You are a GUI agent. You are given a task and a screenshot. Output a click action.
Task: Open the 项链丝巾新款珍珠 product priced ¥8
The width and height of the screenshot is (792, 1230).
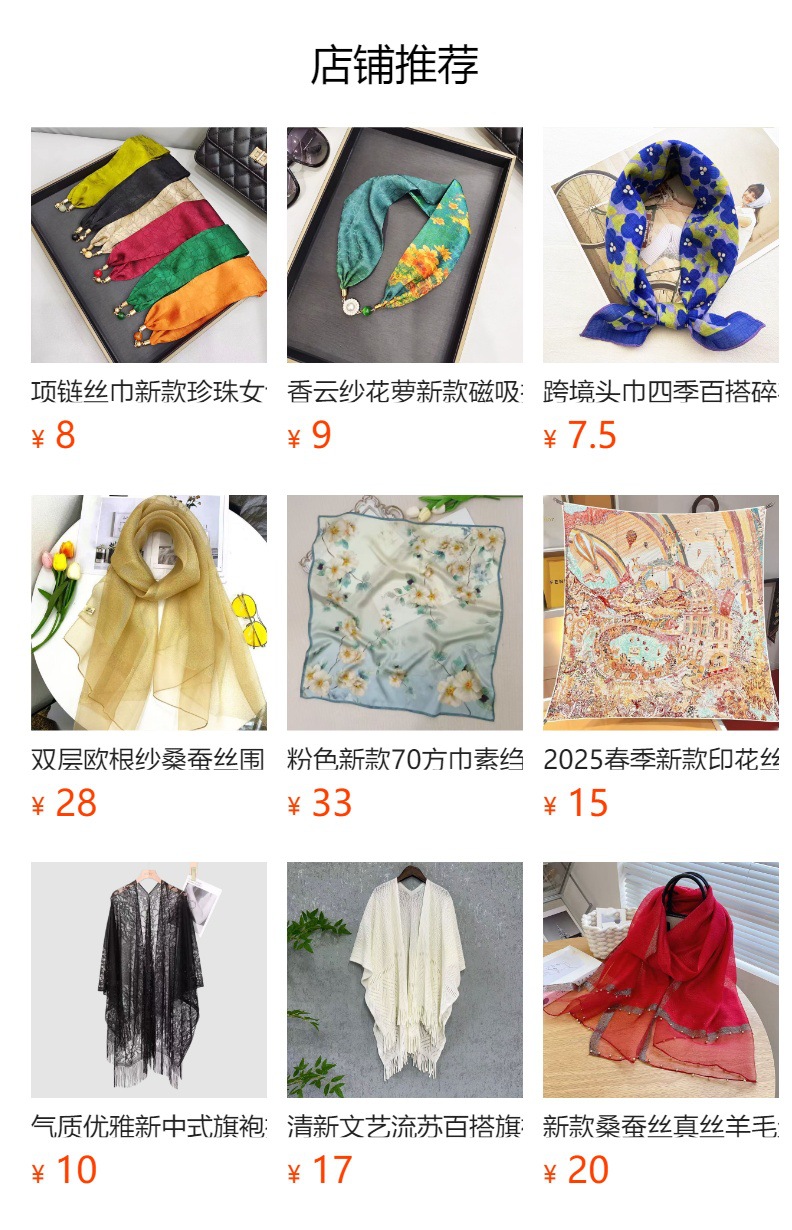pos(149,290)
